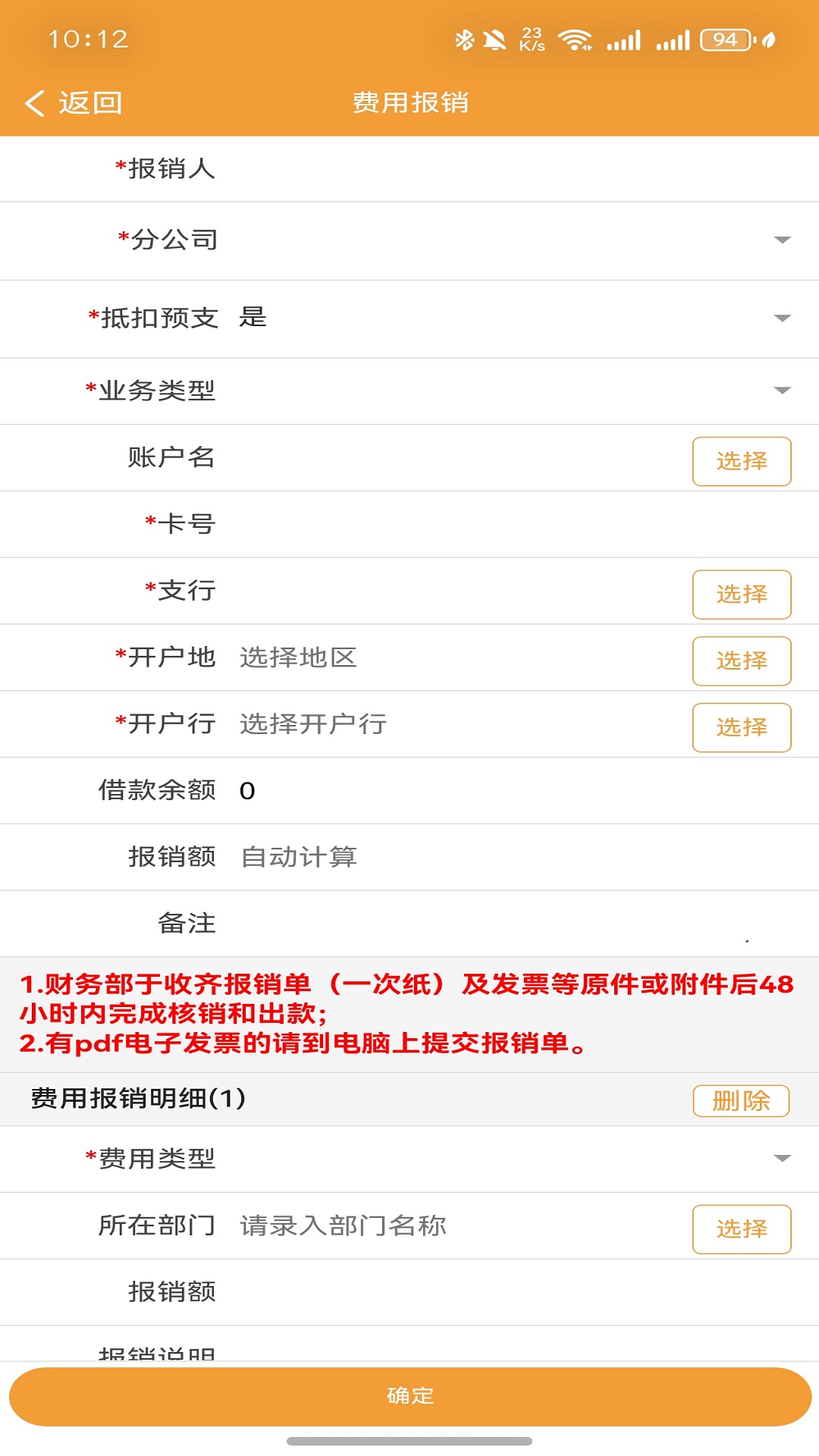
Task: Tap the 返回 back arrow
Action: (34, 102)
